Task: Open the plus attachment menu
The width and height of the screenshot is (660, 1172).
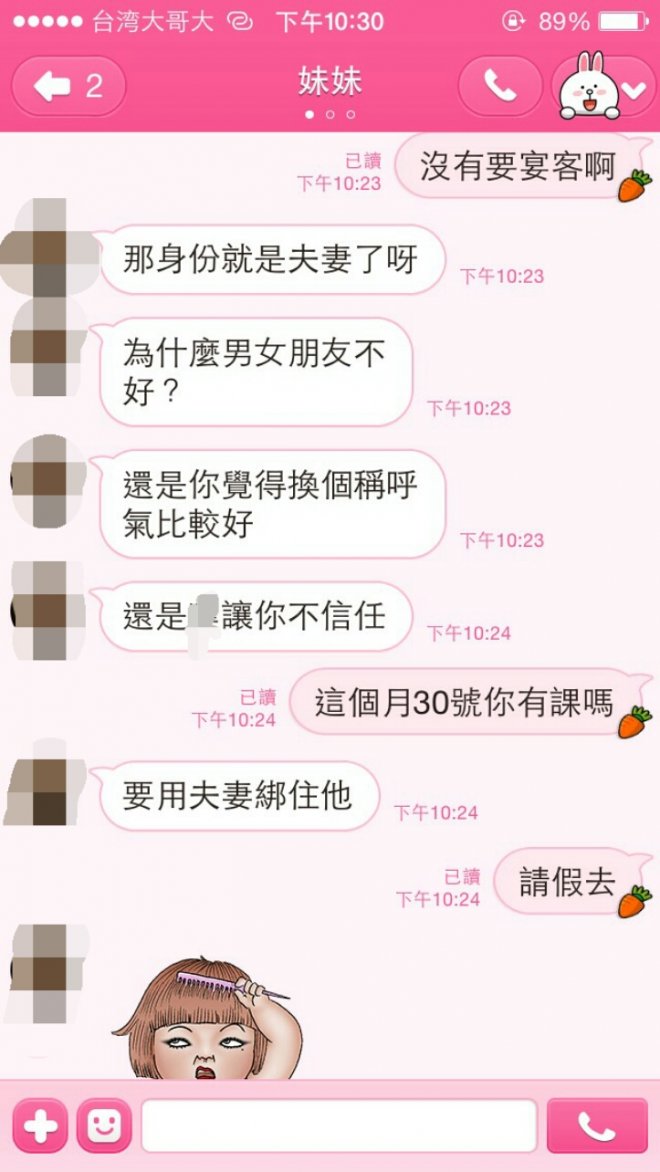Action: click(40, 1127)
